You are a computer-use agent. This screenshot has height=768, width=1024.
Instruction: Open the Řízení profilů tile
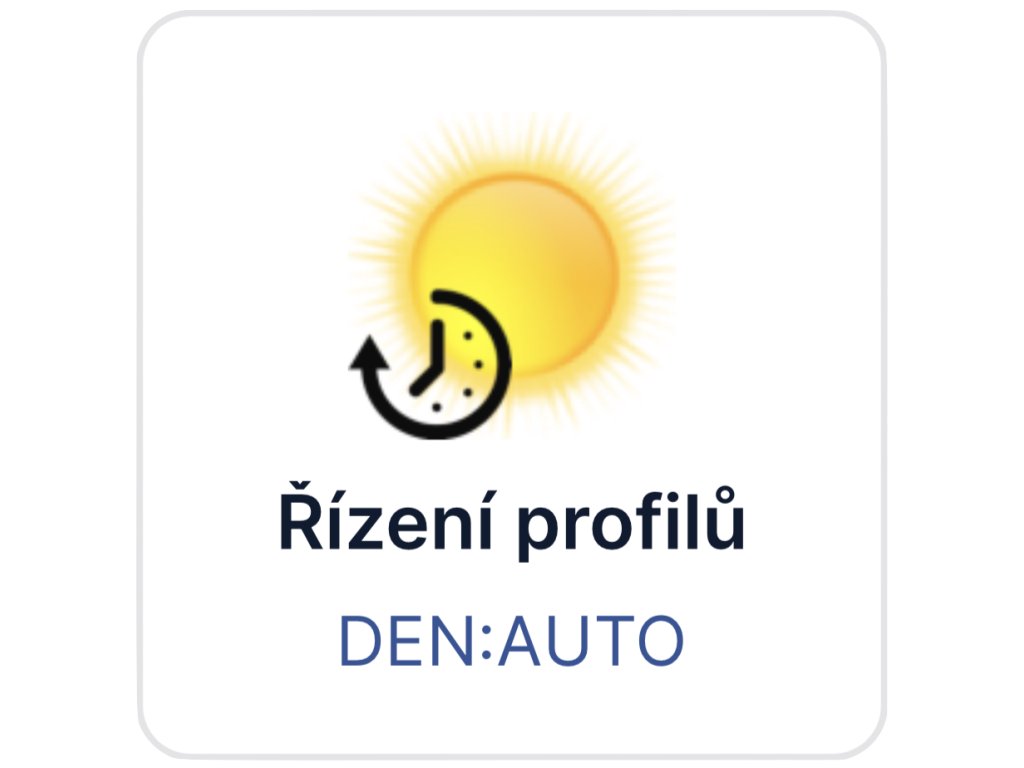(x=511, y=385)
